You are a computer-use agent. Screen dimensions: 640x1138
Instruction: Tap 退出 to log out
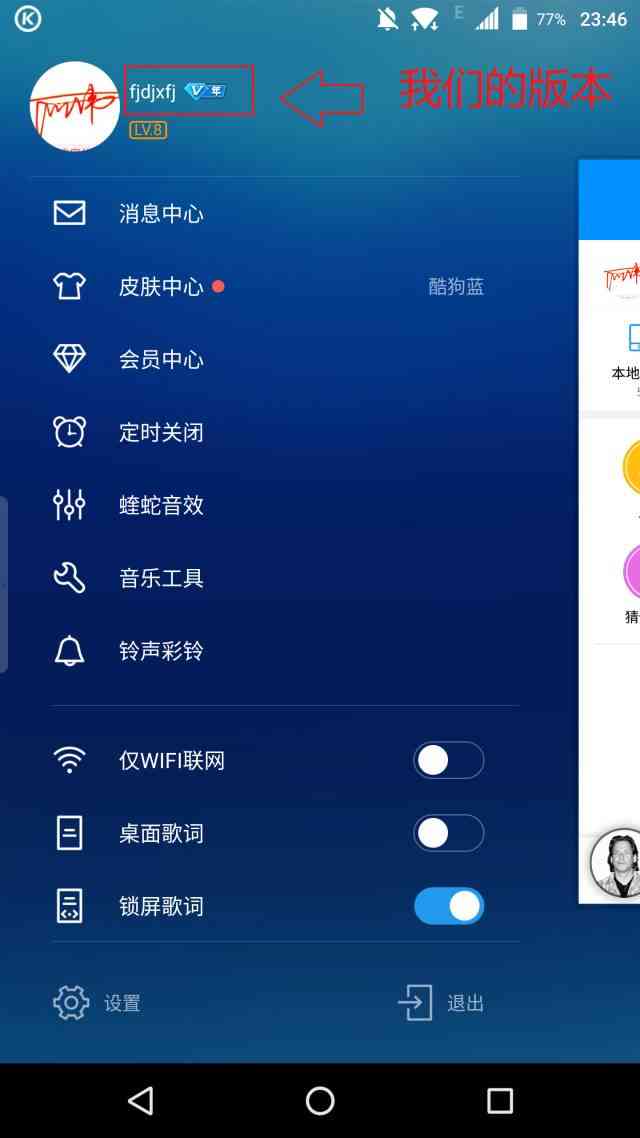coord(441,1003)
